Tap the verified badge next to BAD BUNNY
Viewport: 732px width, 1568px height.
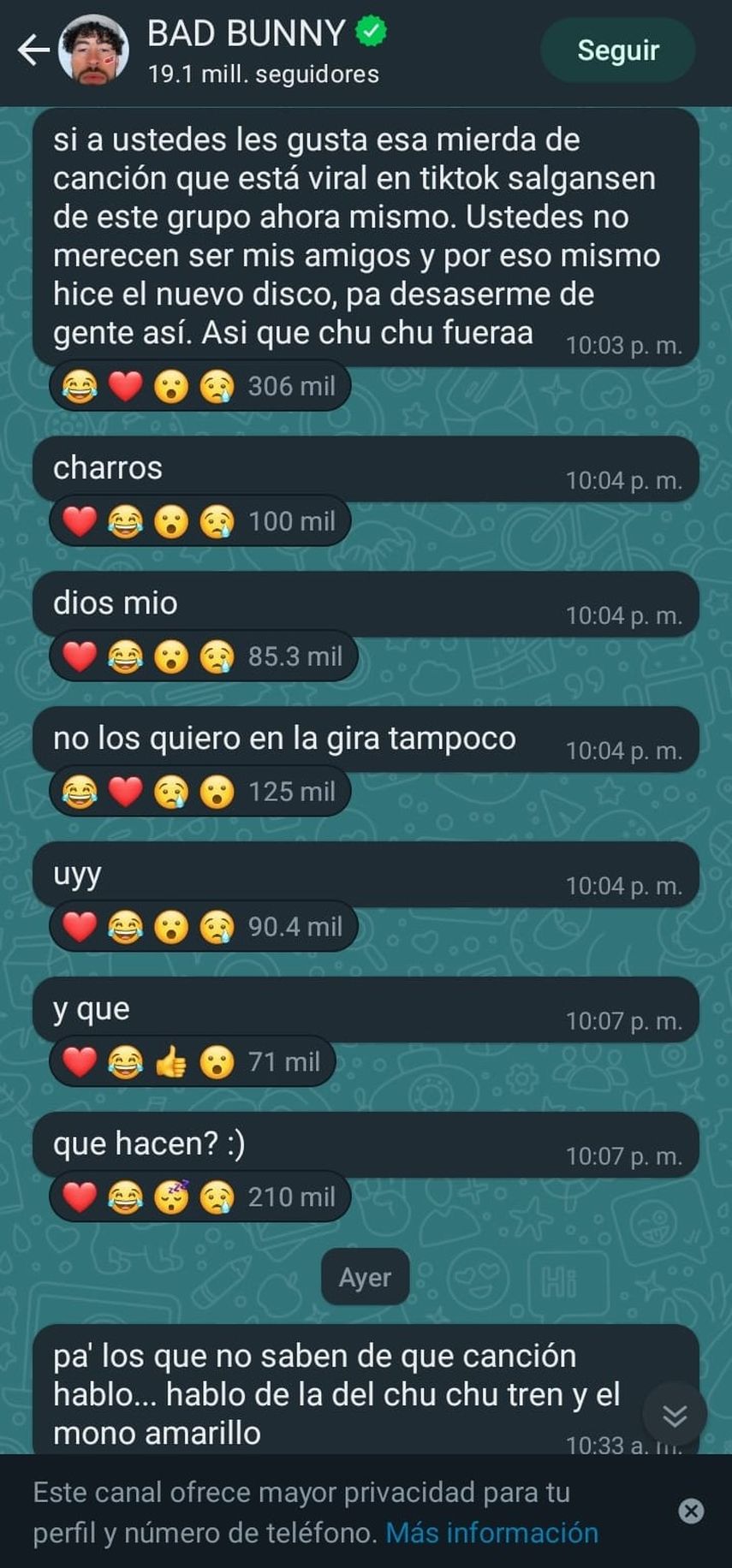(368, 32)
